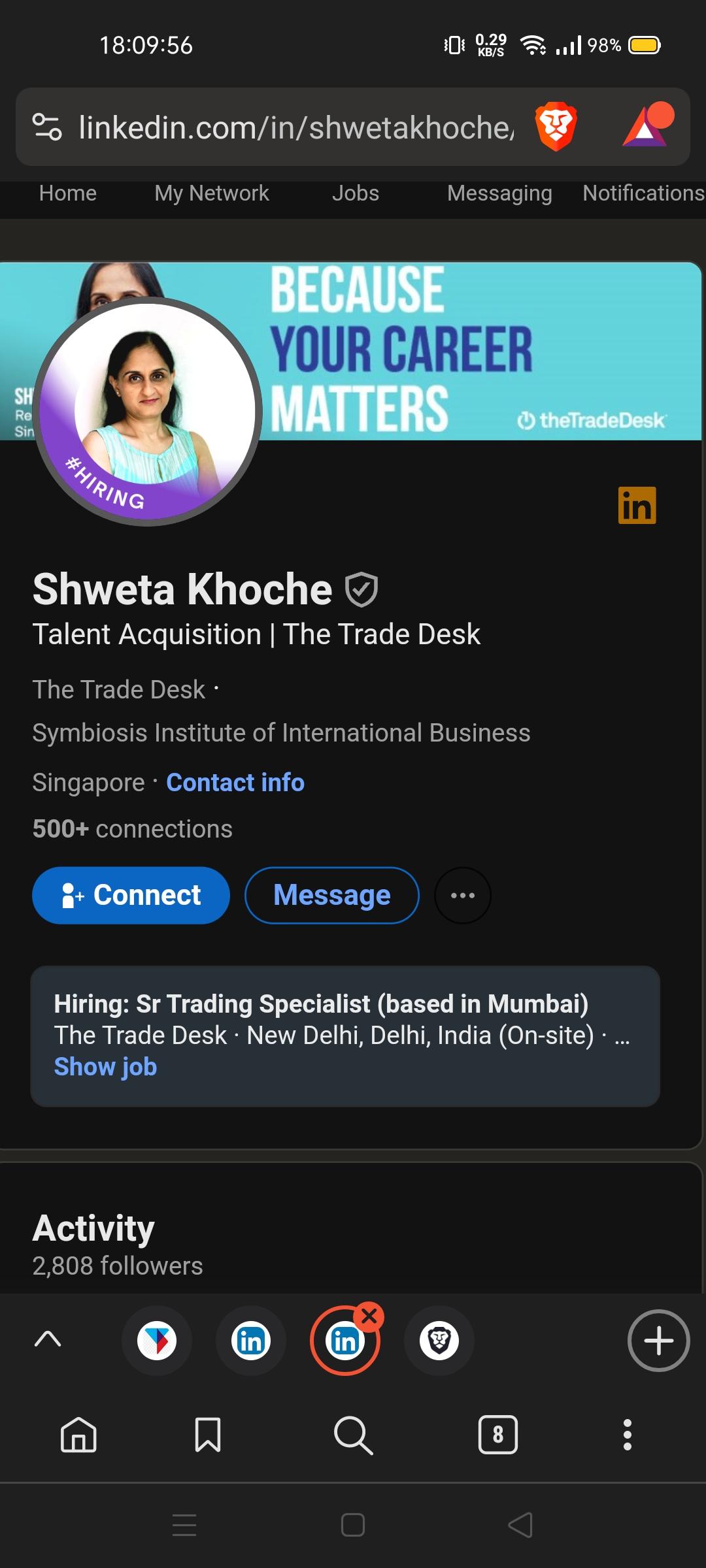Close the highlighted LinkedIn tab
This screenshot has width=706, height=1568.
[369, 1317]
